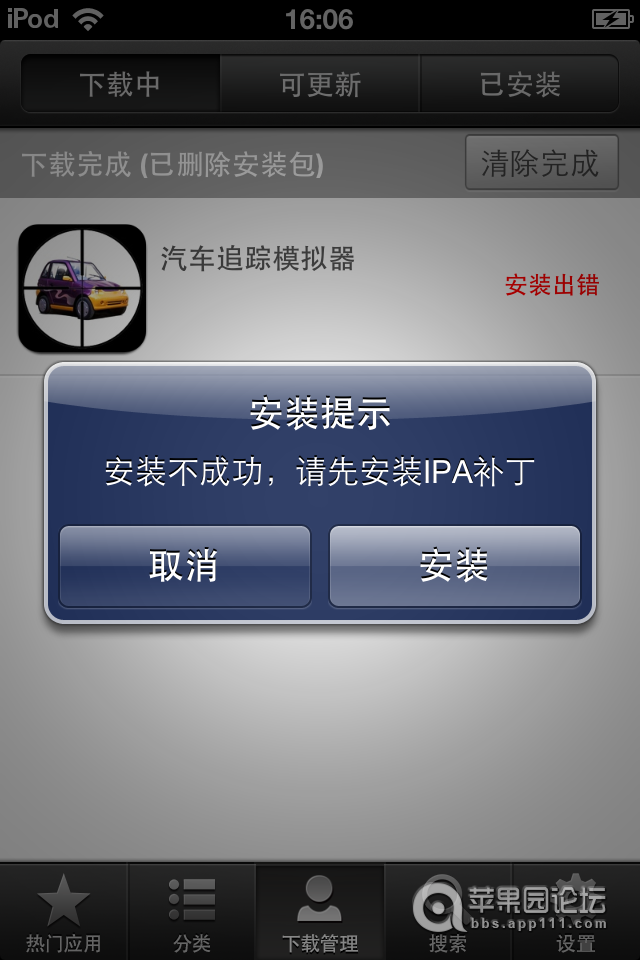Open the 分类 tab
640x960 pixels.
[192, 912]
